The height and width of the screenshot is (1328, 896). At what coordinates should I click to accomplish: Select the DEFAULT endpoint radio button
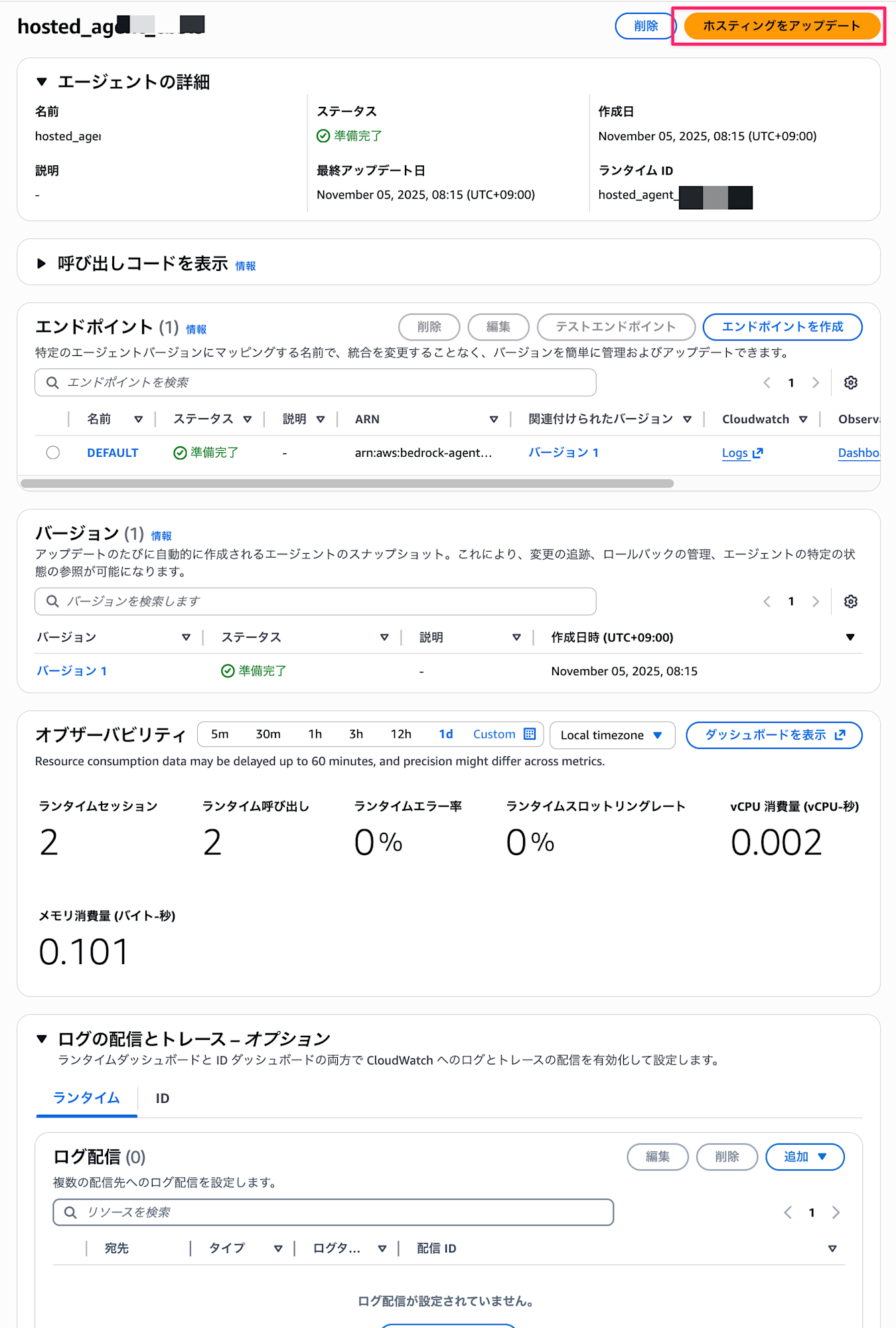pyautogui.click(x=53, y=453)
